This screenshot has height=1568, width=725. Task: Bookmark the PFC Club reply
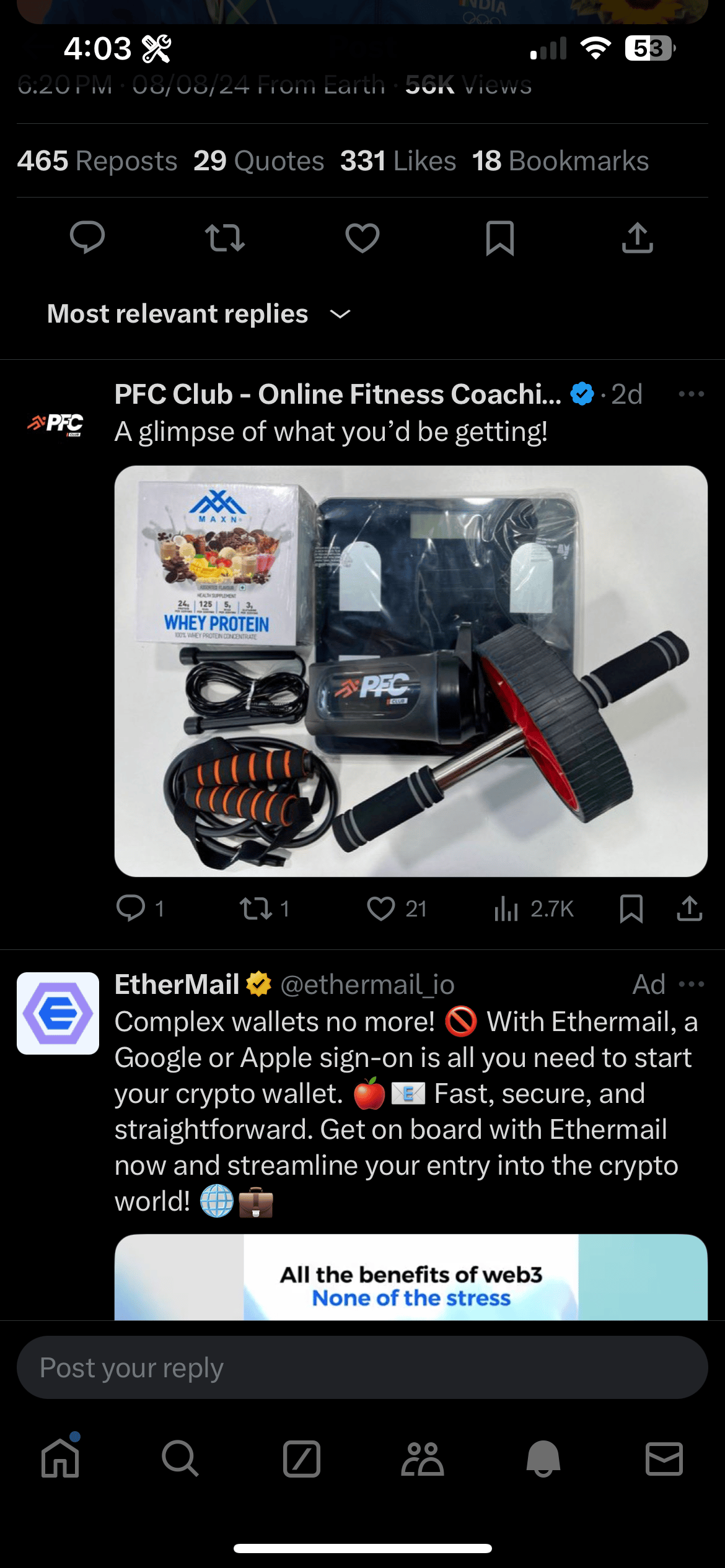631,908
